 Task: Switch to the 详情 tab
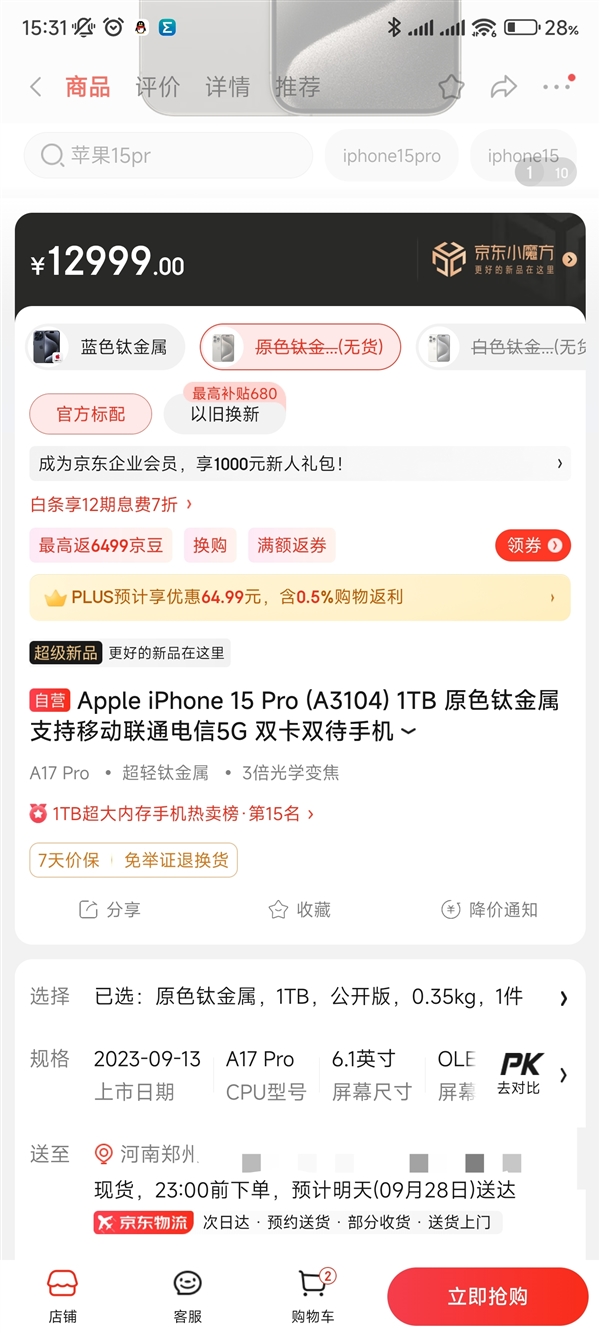pyautogui.click(x=228, y=87)
